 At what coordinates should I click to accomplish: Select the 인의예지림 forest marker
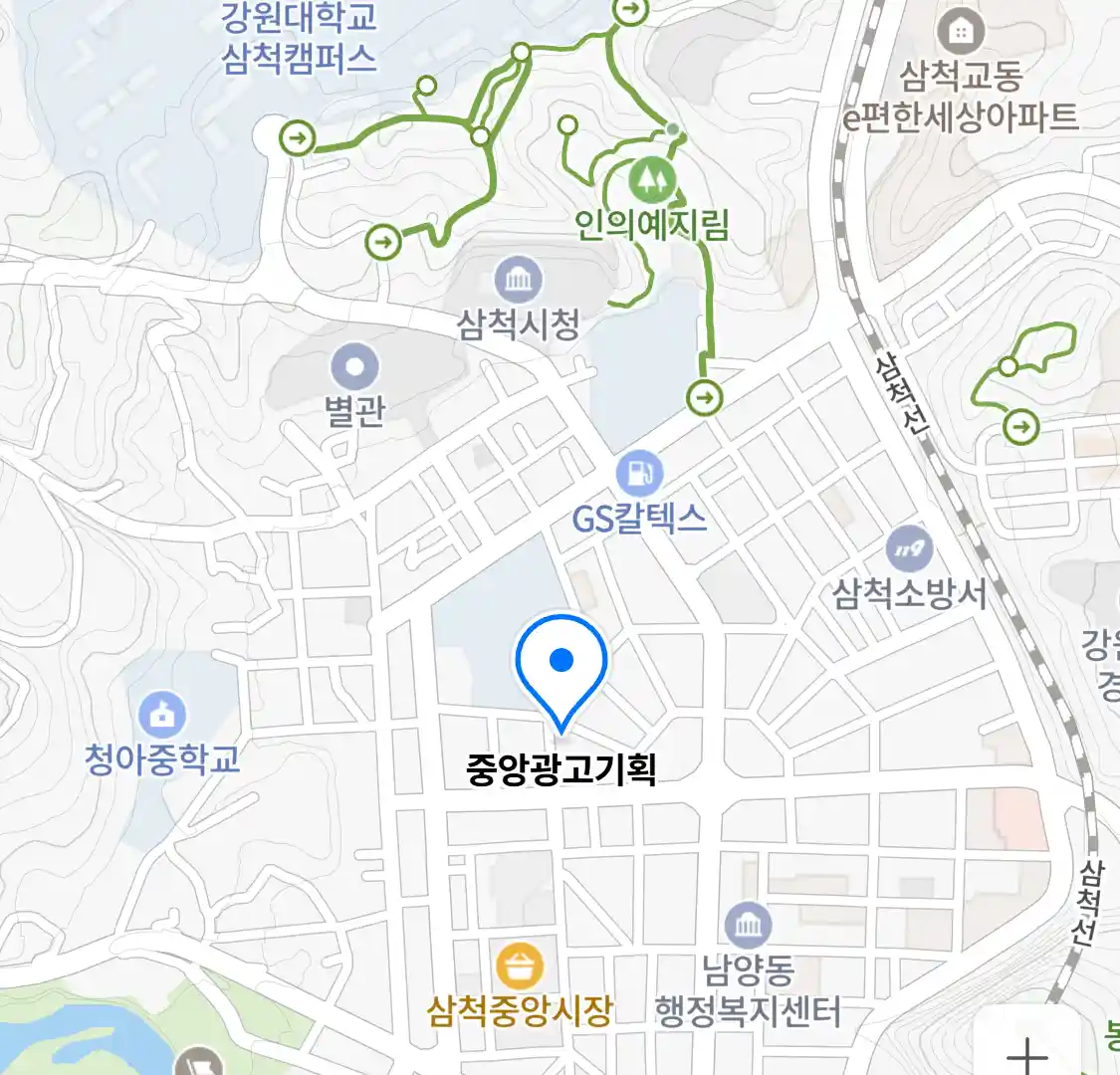point(652,179)
